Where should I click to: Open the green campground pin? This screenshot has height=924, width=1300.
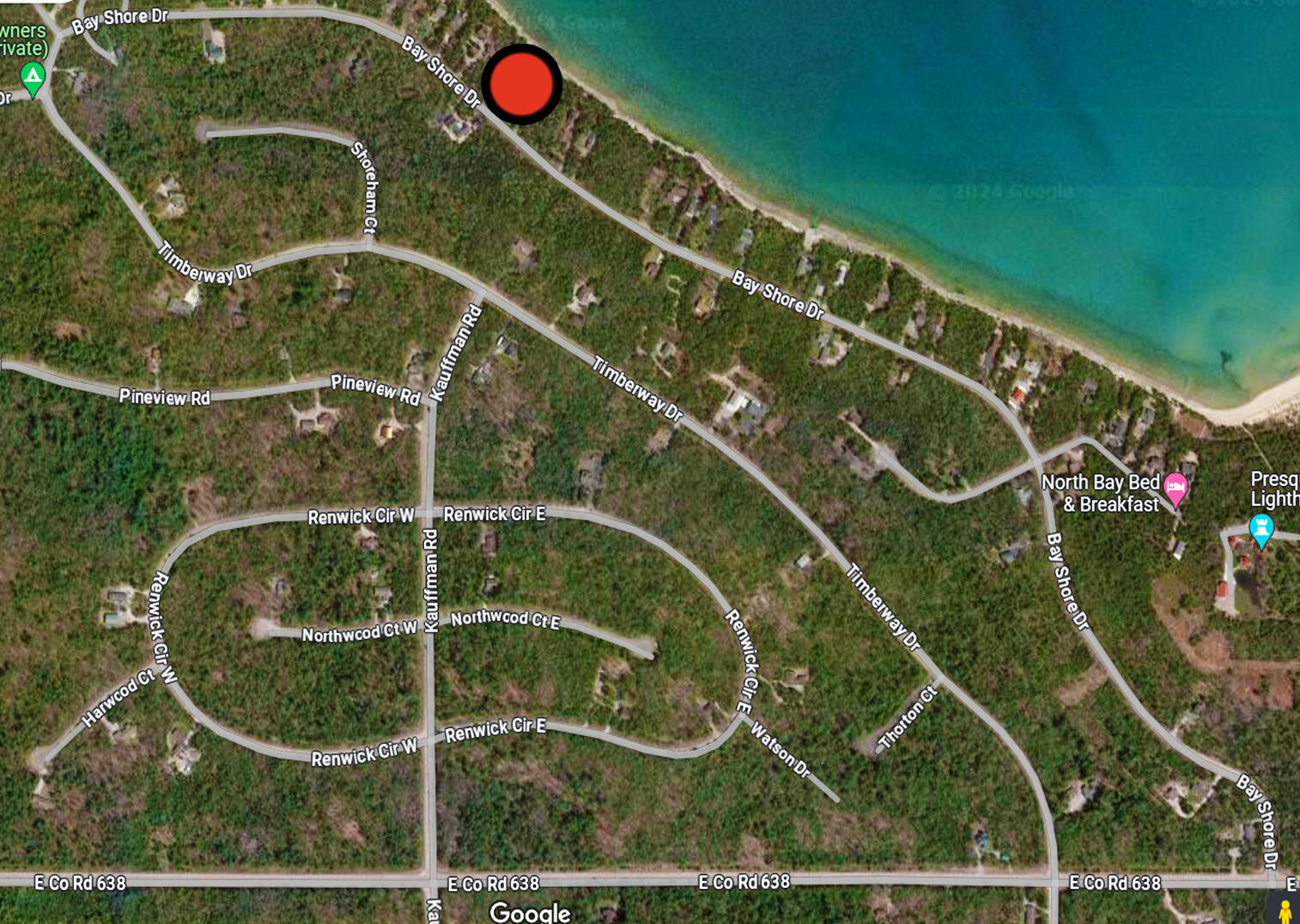(33, 77)
